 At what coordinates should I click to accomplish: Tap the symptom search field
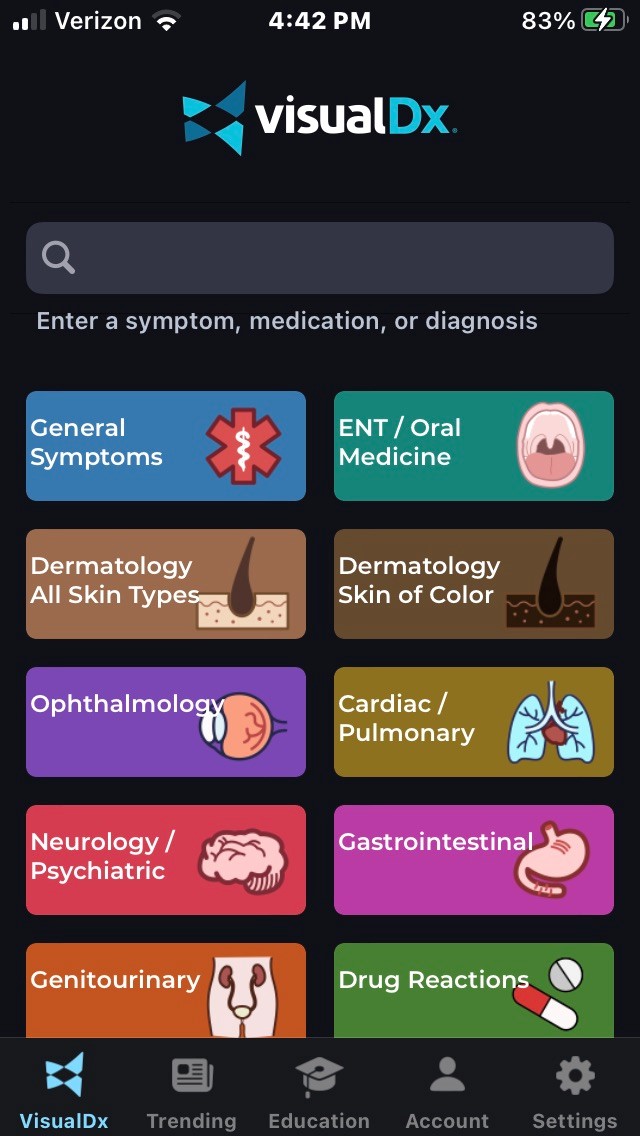320,258
